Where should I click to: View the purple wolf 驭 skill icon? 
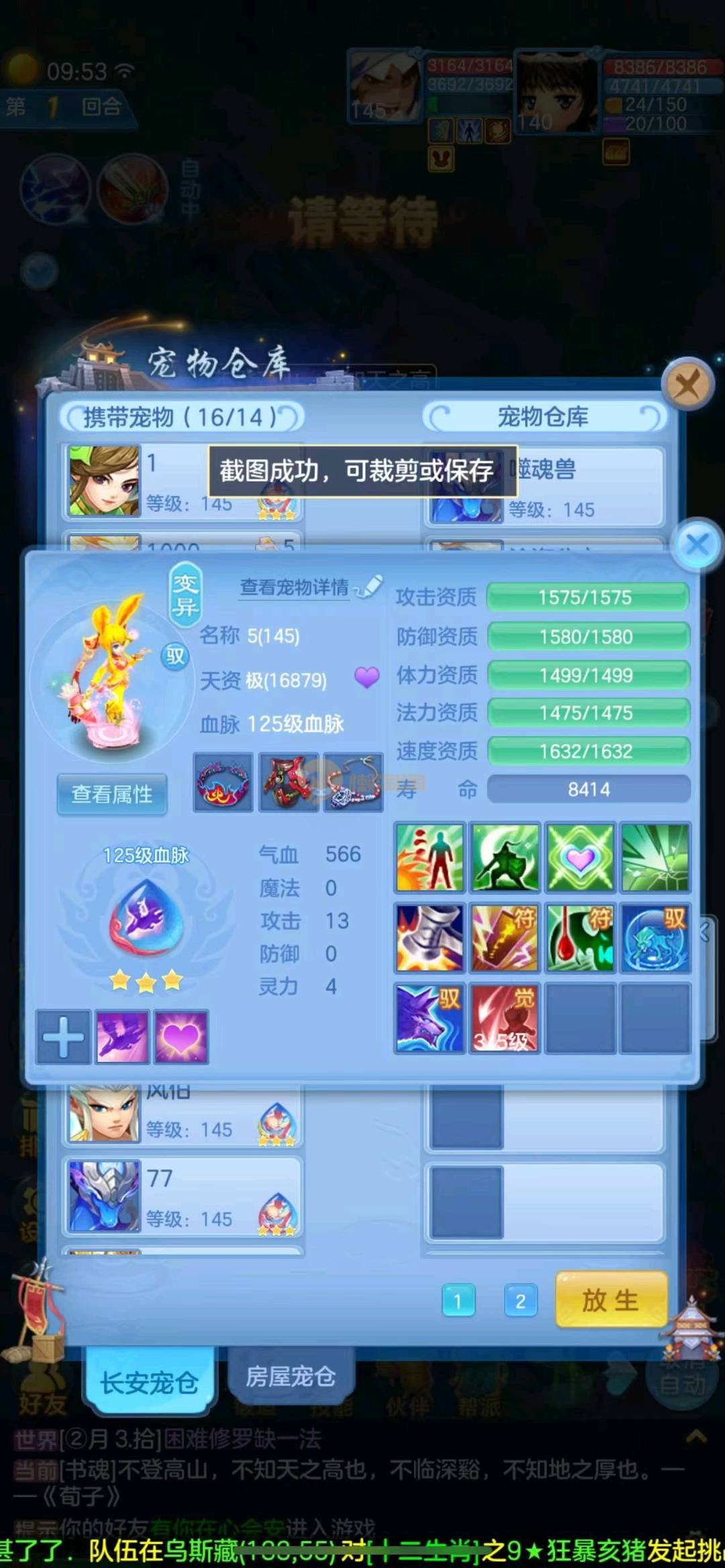pos(430,1018)
